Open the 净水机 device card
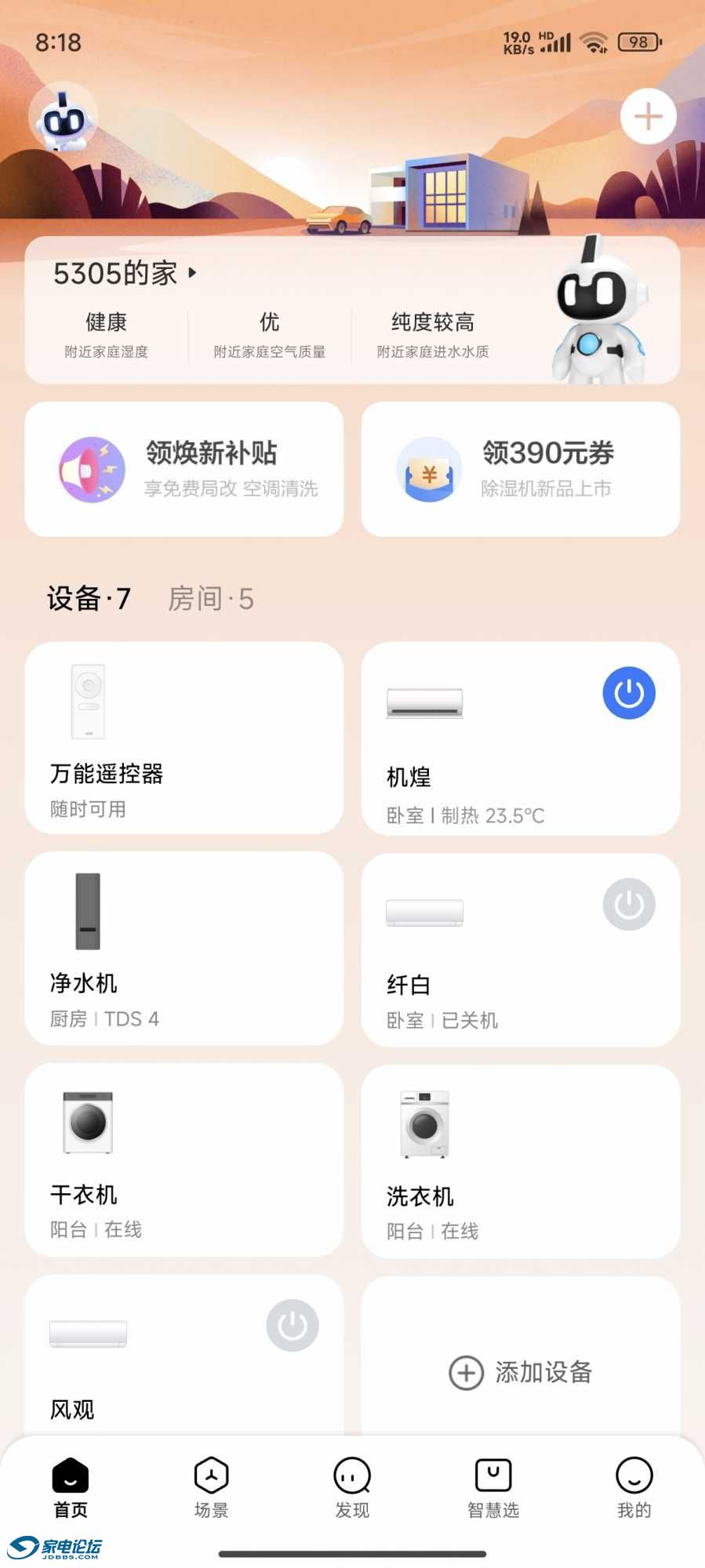Screen dimensions: 705x1568 coord(184,949)
